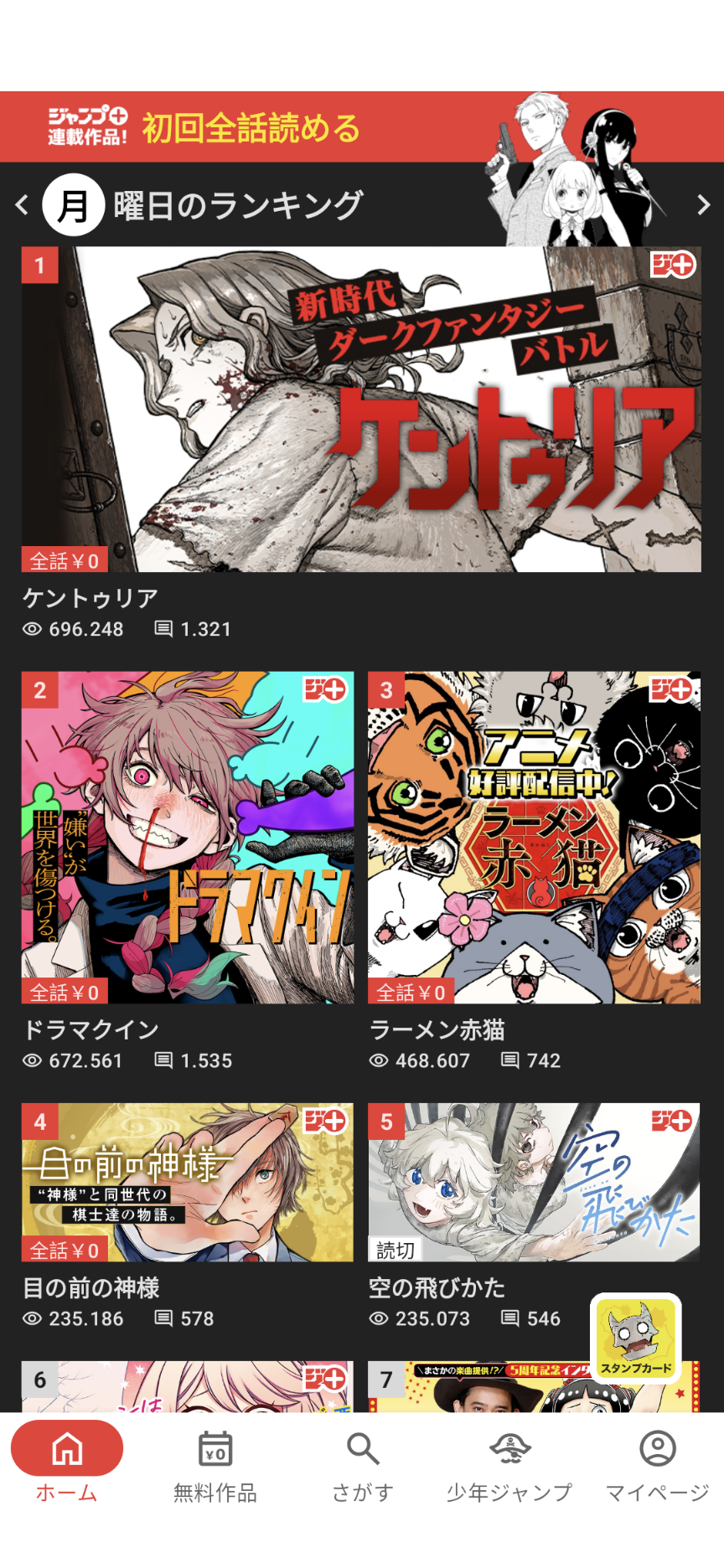Open the ジャンプ+ 初回全話読める banner

[x=362, y=126]
